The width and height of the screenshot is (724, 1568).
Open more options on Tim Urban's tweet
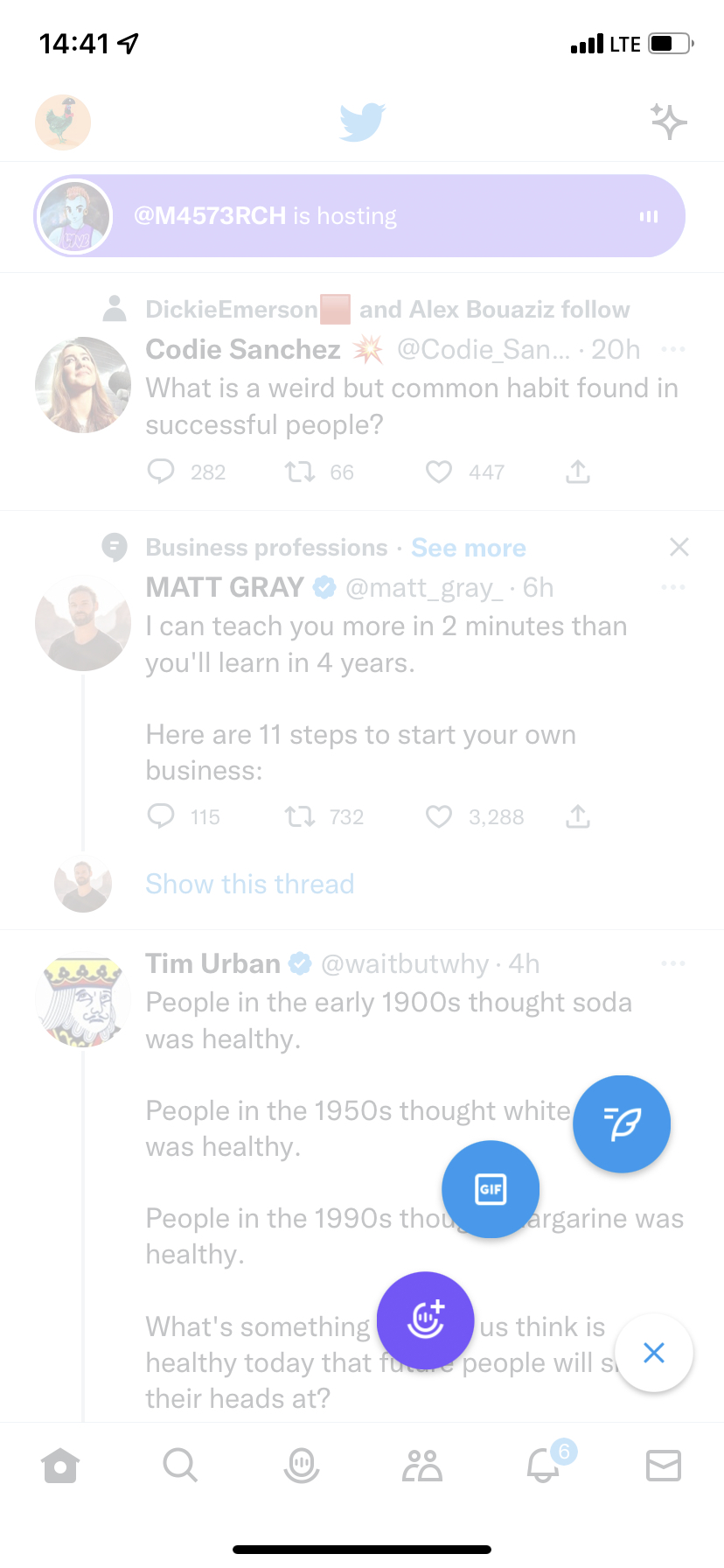[673, 963]
